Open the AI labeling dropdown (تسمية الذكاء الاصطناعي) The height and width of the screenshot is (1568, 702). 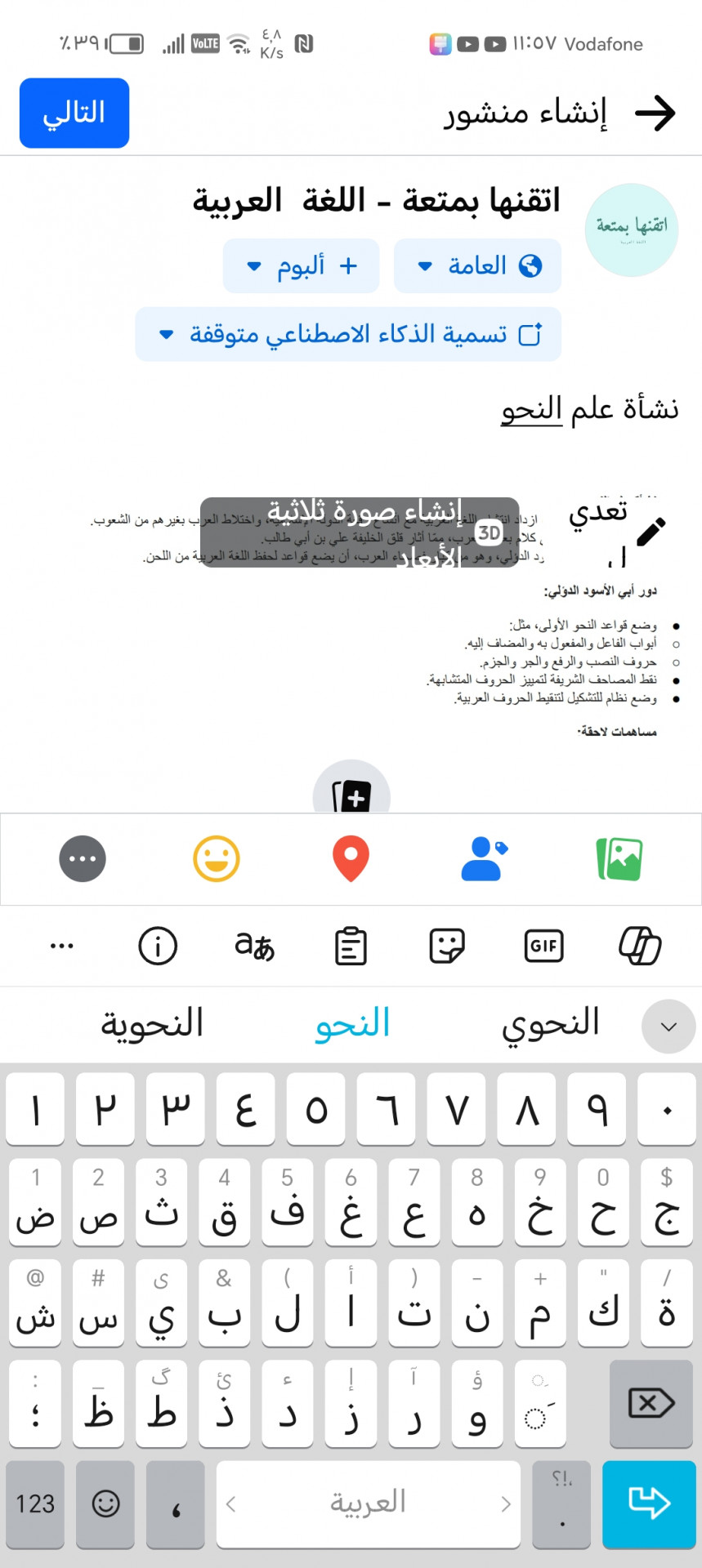(348, 335)
